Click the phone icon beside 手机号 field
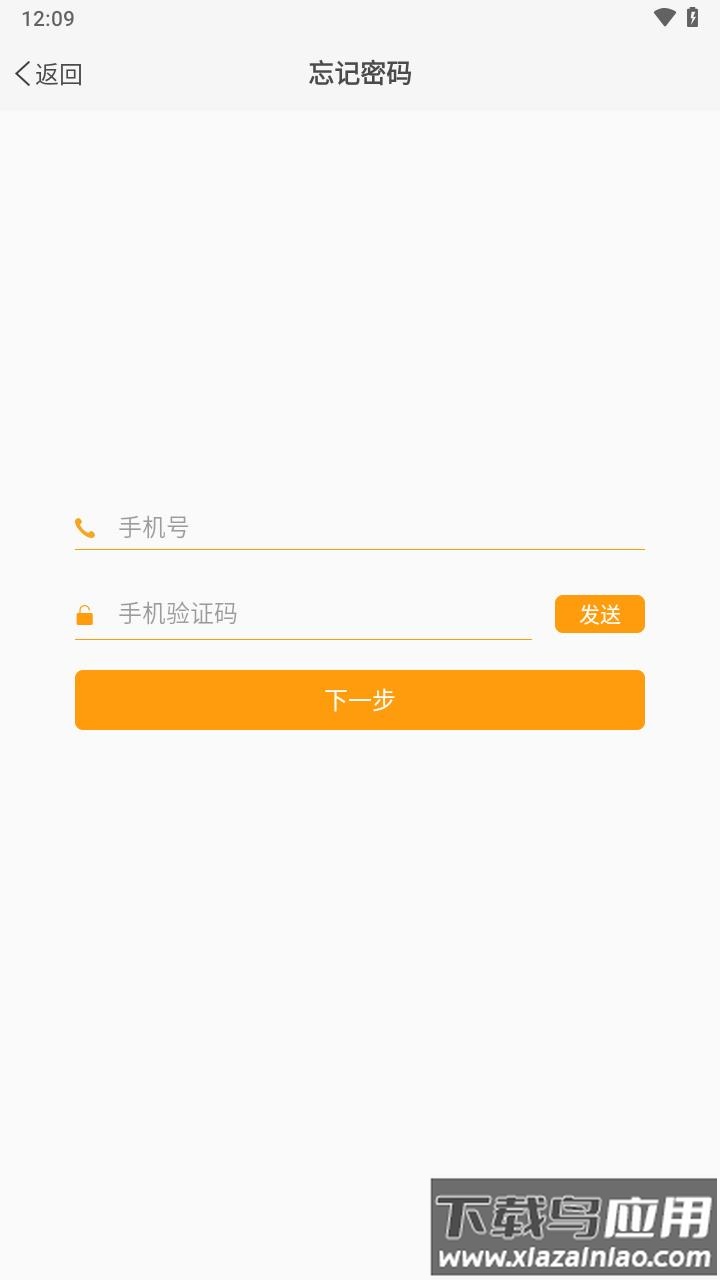 coord(84,527)
